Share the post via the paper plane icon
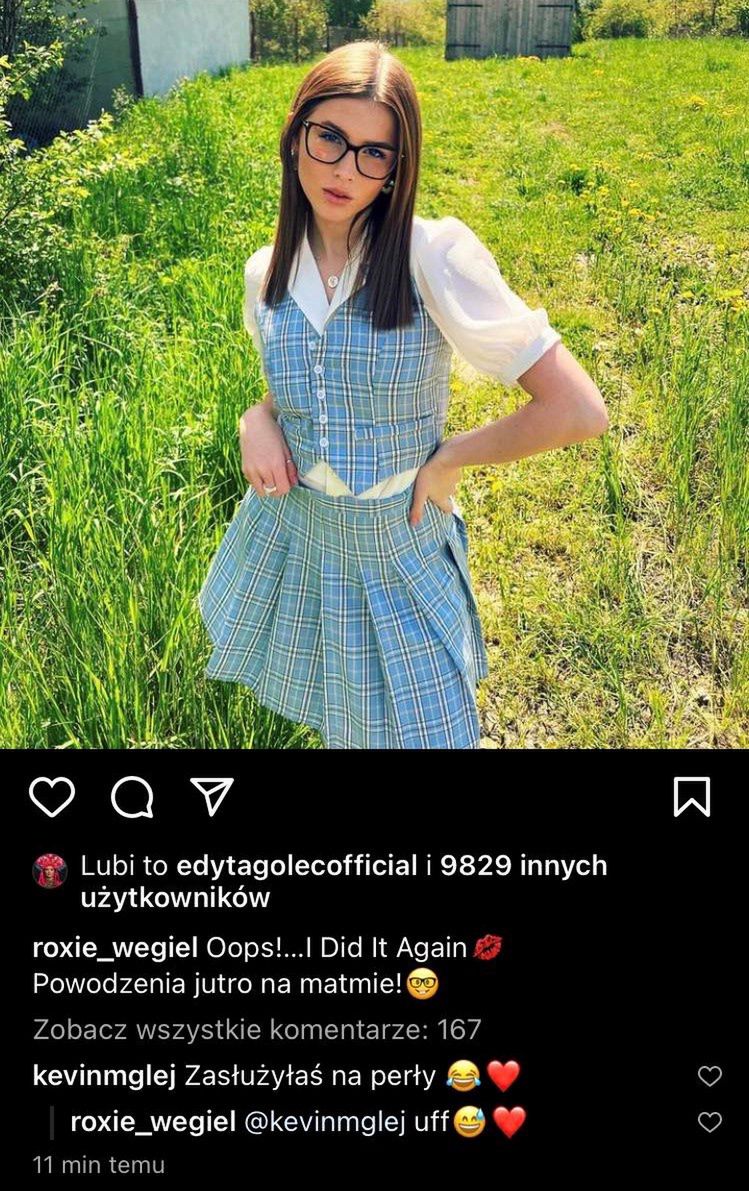The image size is (749, 1191). [x=211, y=796]
